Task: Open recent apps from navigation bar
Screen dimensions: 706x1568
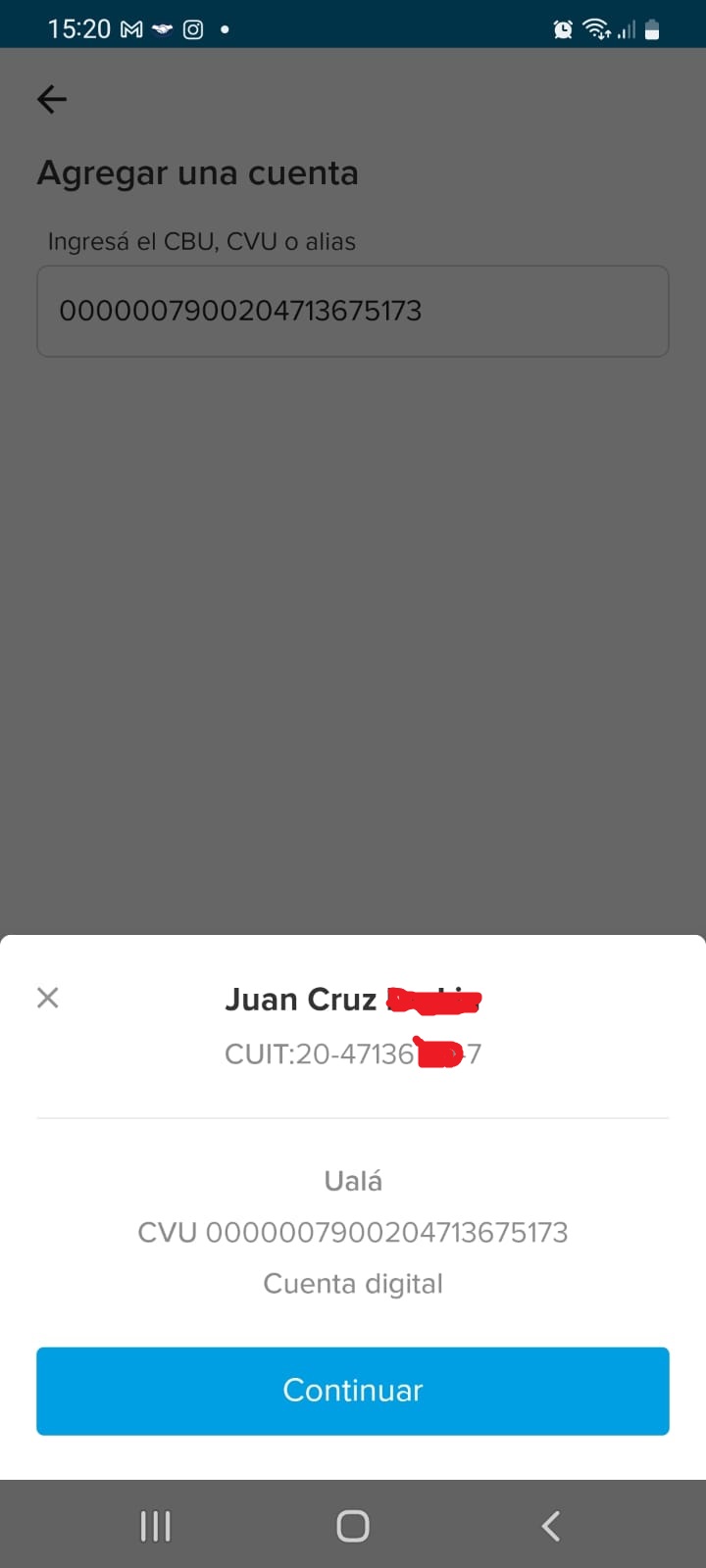Action: [156, 1526]
